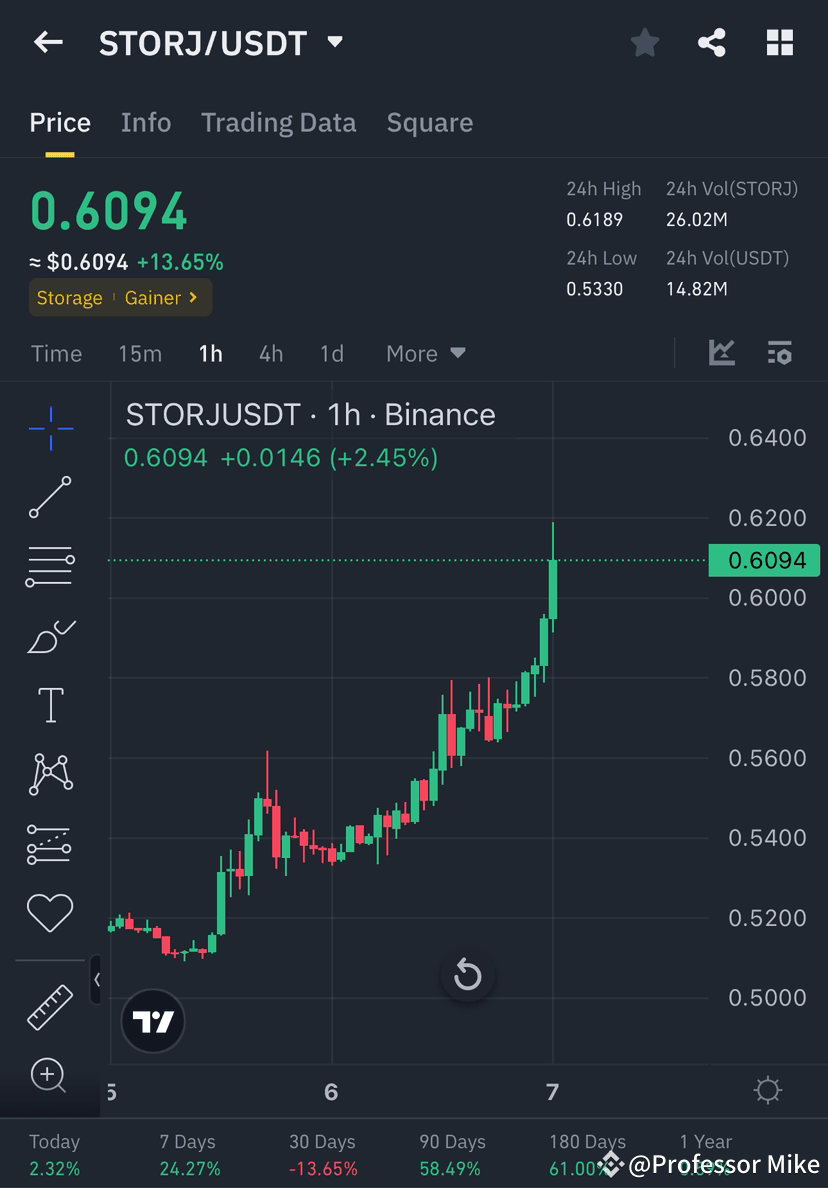The image size is (828, 1188).
Task: Select the crosshair cursor tool
Action: coord(50,428)
